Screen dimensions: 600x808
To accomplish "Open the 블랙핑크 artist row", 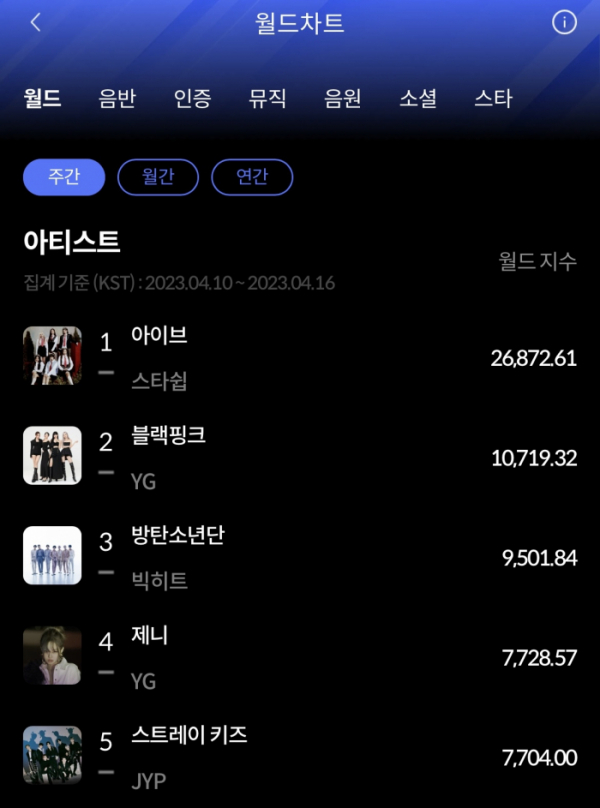I will pyautogui.click(x=300, y=457).
